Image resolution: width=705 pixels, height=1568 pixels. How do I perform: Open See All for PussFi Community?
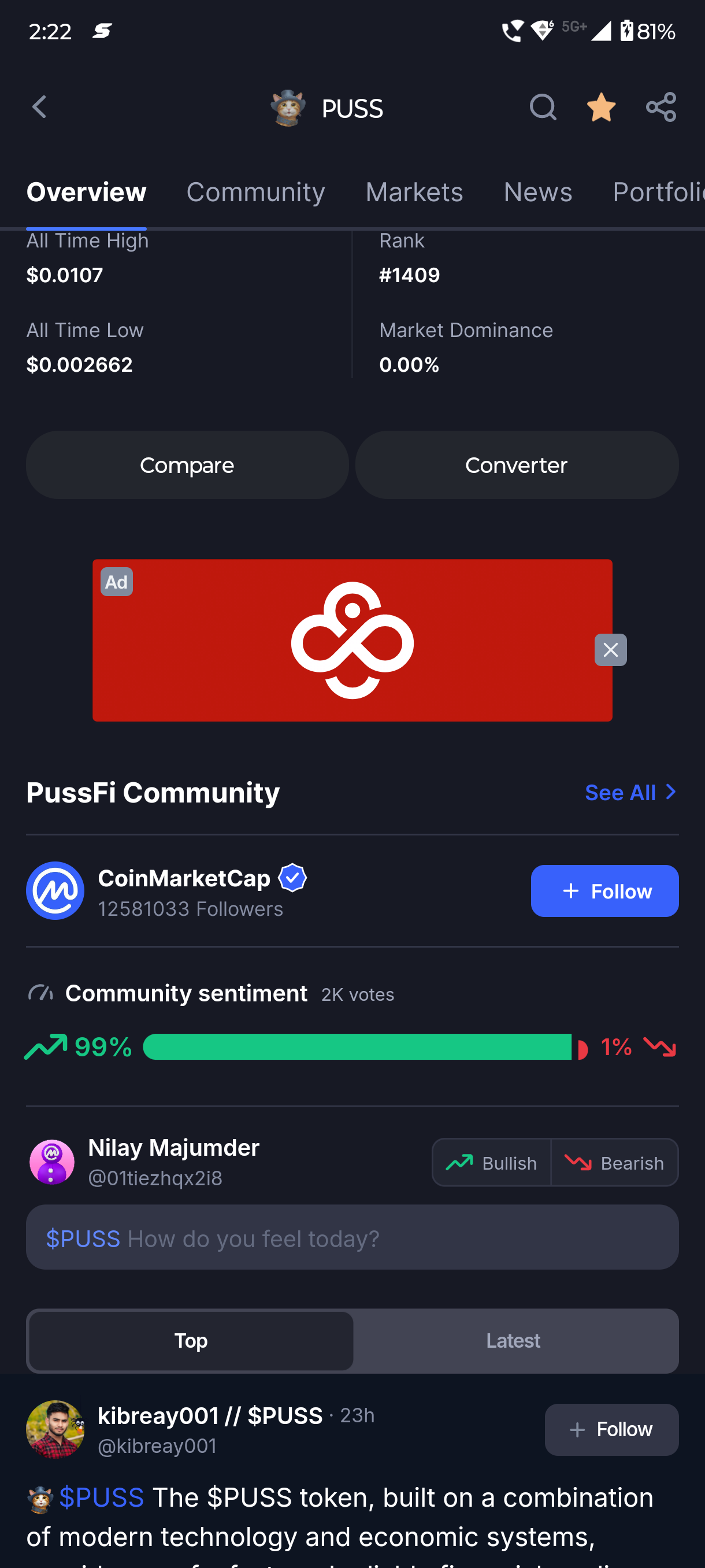click(x=631, y=793)
